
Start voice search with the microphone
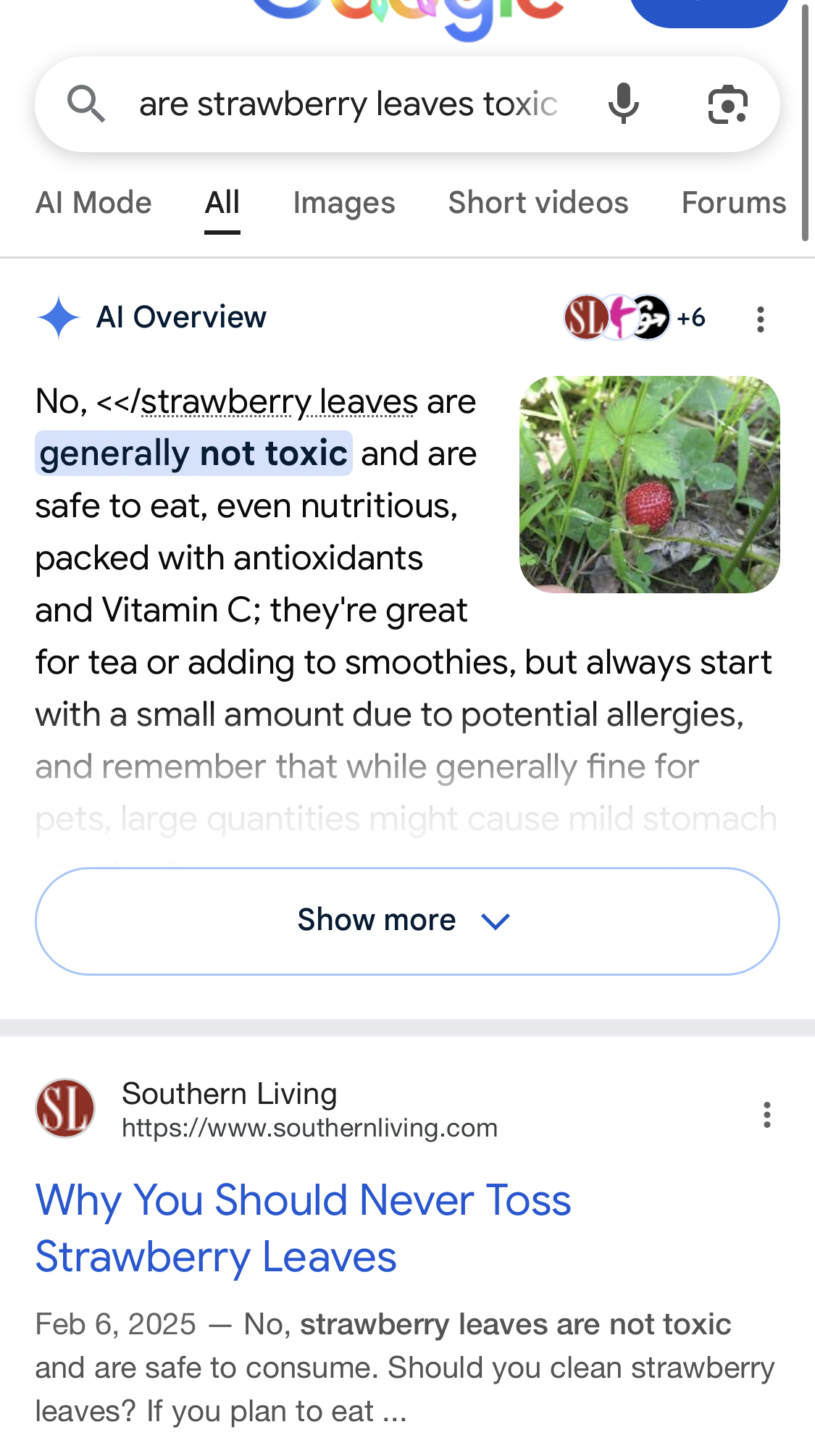click(623, 104)
